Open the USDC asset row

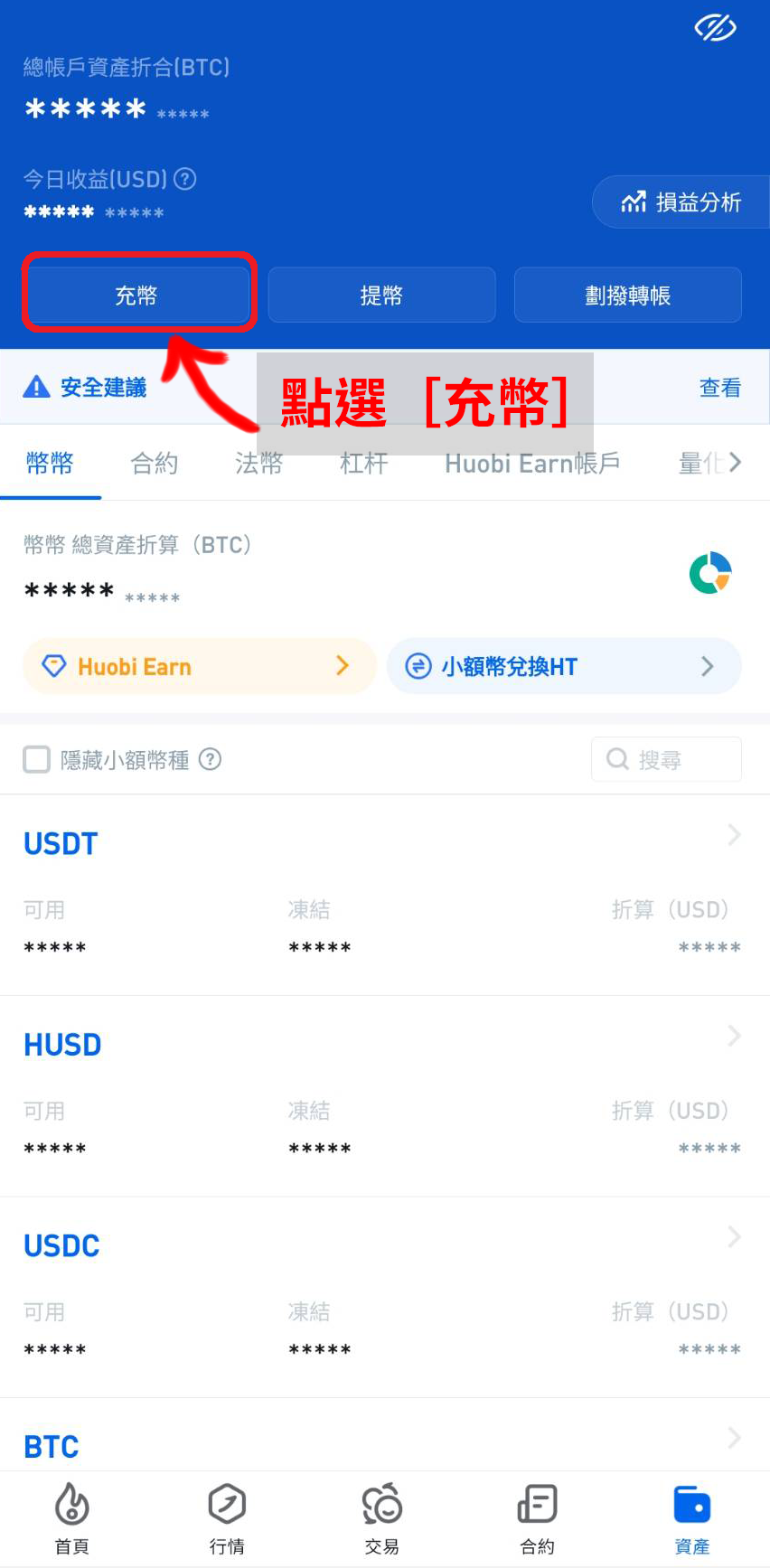pyautogui.click(x=384, y=1296)
